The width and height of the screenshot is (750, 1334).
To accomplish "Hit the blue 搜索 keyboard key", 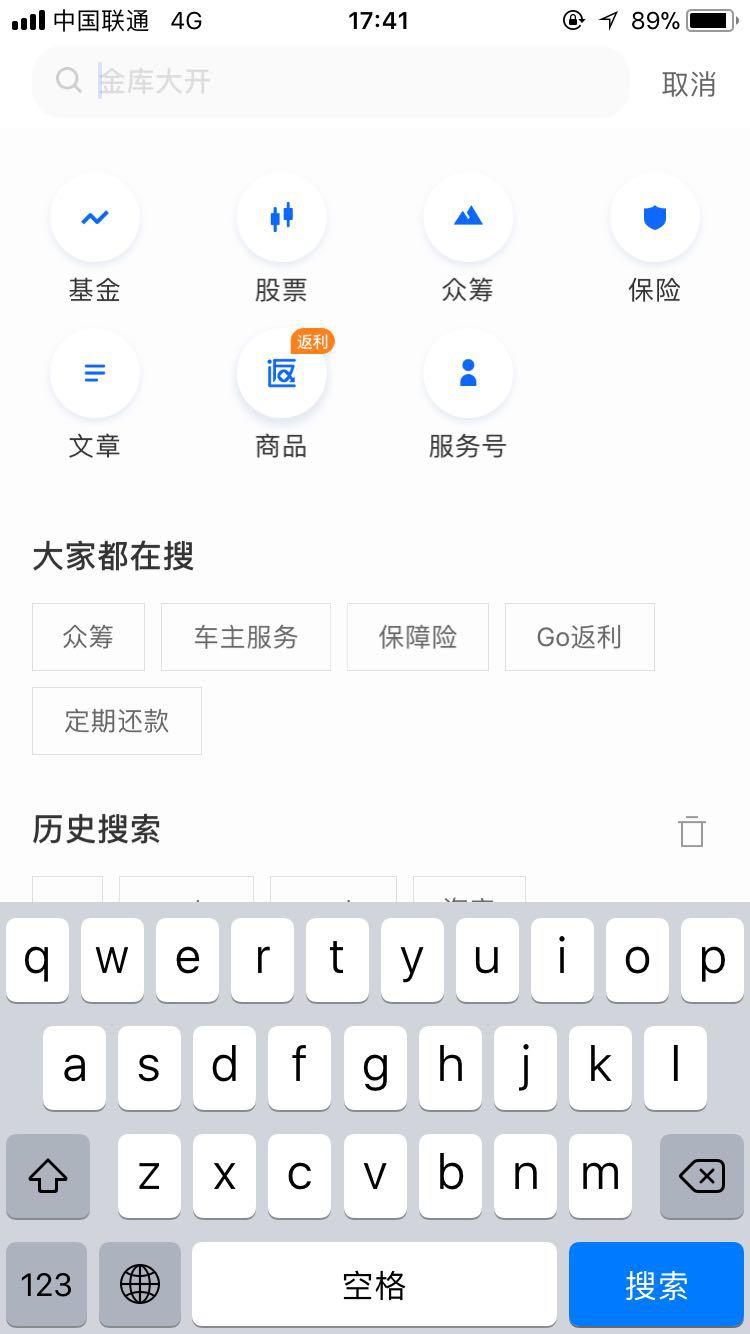I will [657, 1285].
